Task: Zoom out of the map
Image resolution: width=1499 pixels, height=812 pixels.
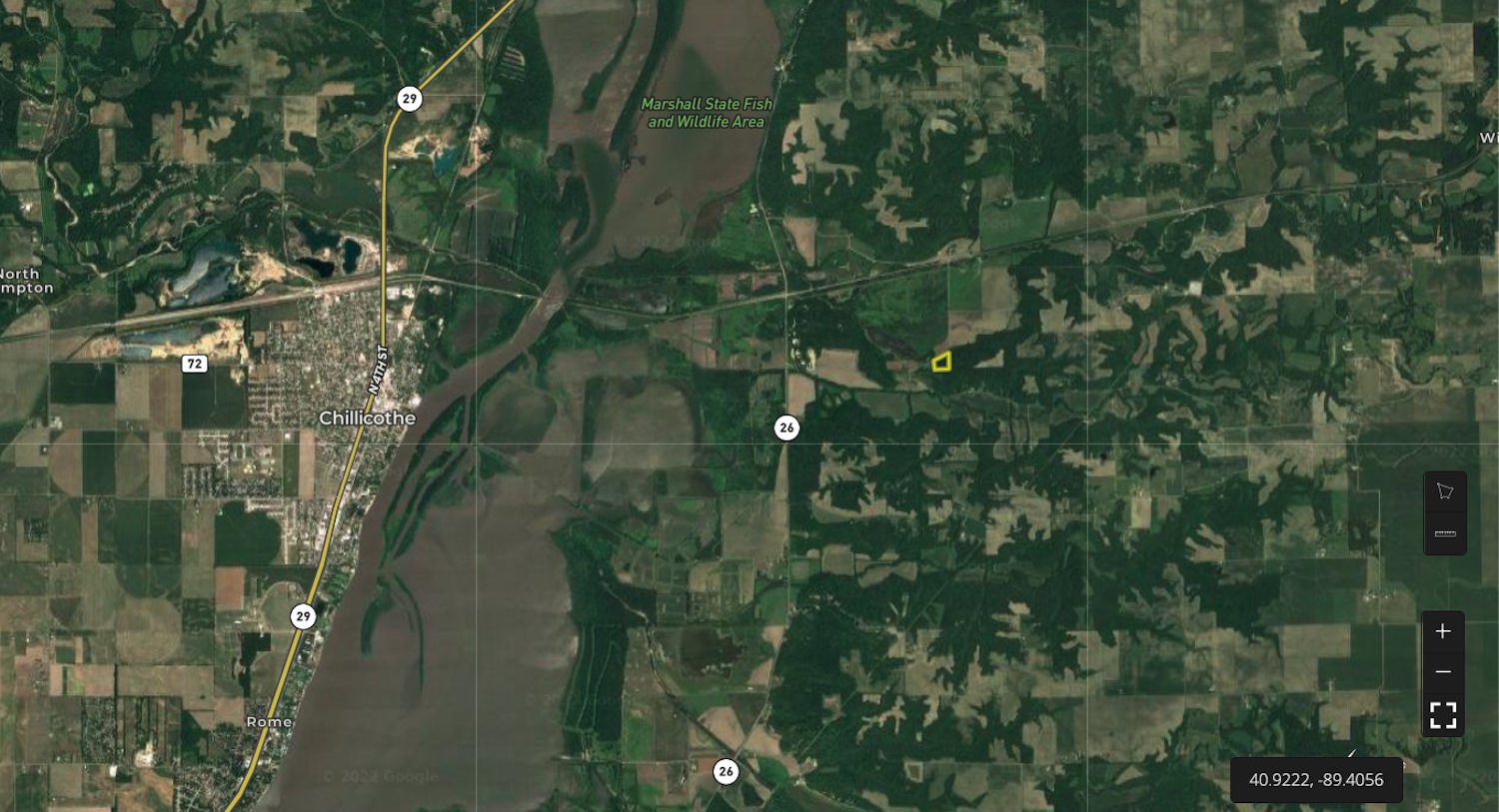Action: (1443, 672)
